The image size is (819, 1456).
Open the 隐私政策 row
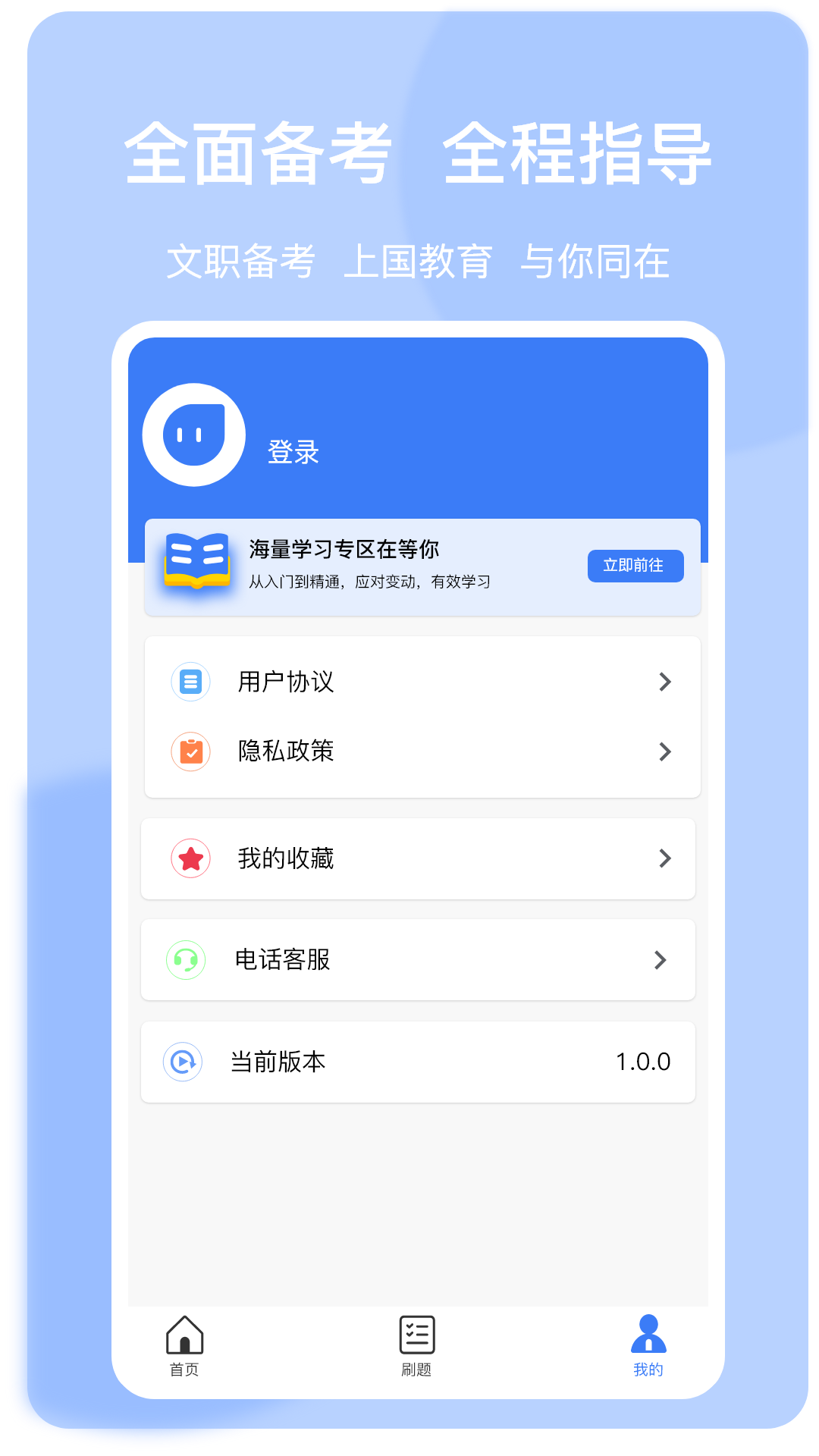pyautogui.click(x=417, y=752)
